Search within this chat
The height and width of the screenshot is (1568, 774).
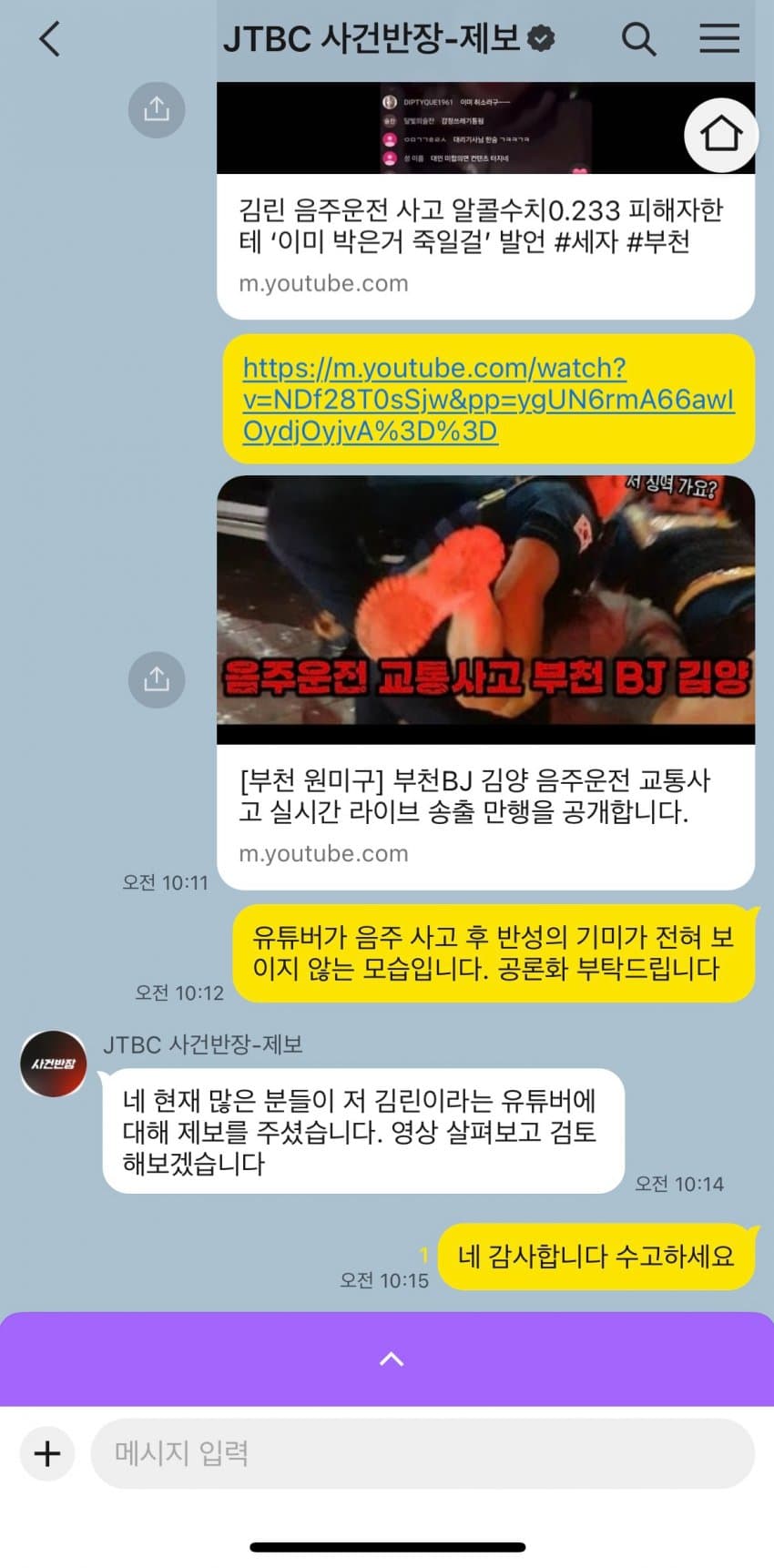(x=638, y=39)
